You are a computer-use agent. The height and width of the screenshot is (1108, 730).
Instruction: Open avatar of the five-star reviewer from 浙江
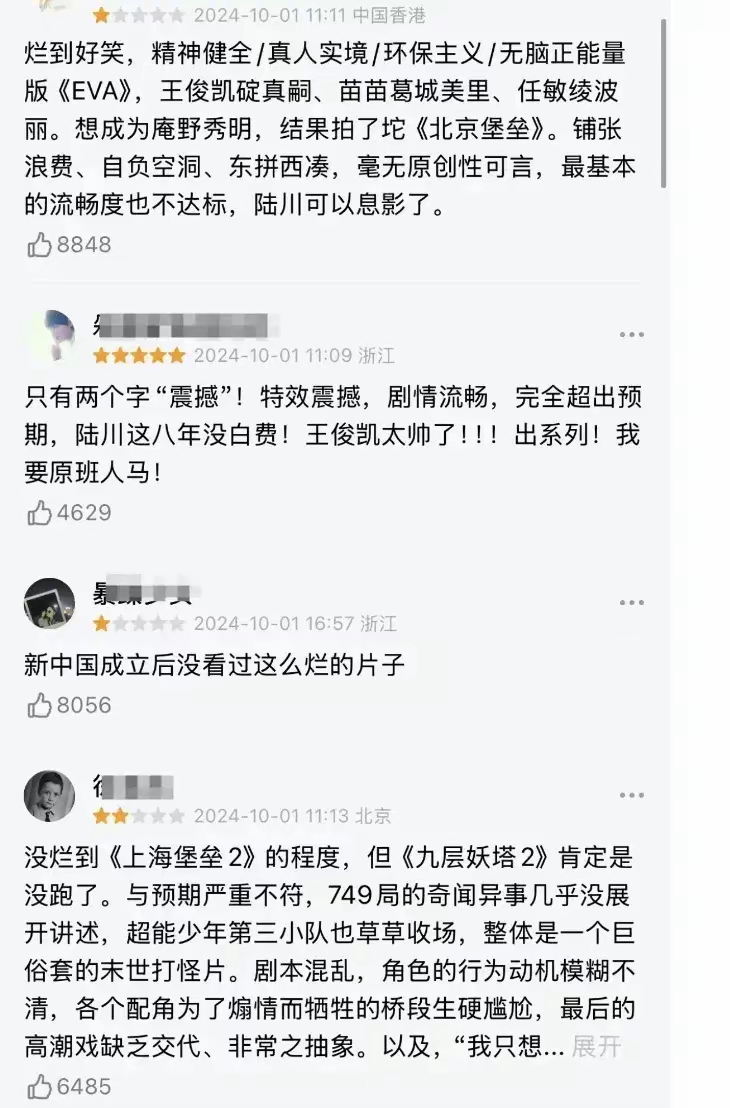tap(50, 335)
